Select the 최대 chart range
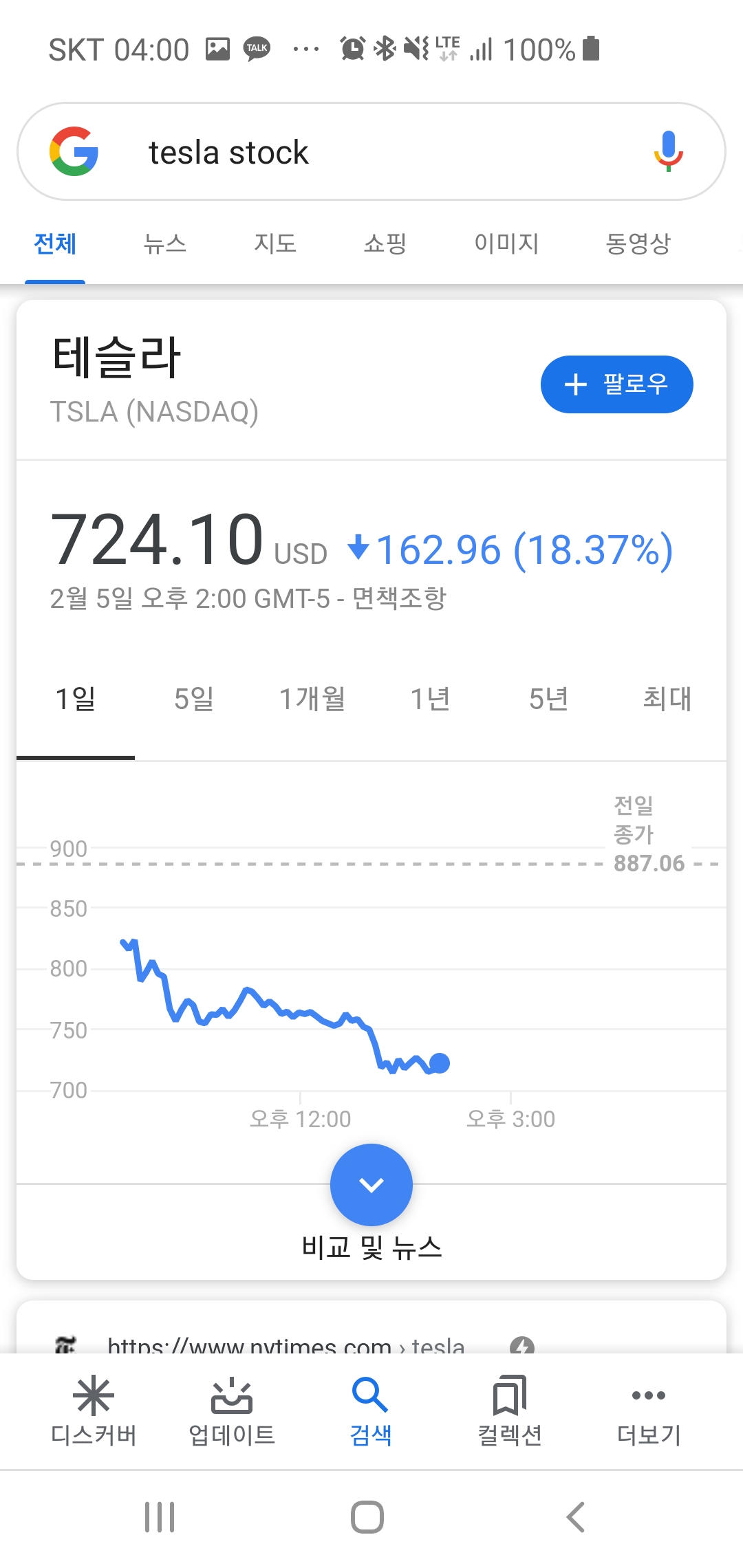This screenshot has width=743, height=1568. click(x=667, y=699)
